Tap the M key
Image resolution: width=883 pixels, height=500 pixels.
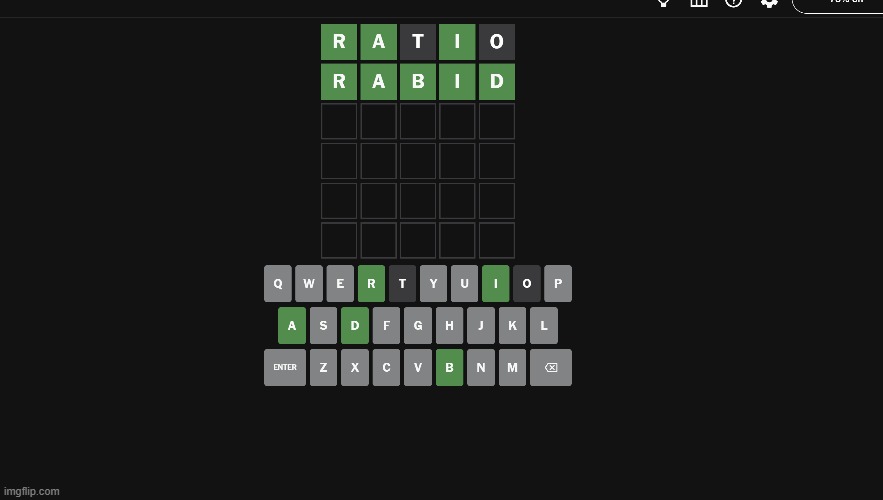pos(512,367)
